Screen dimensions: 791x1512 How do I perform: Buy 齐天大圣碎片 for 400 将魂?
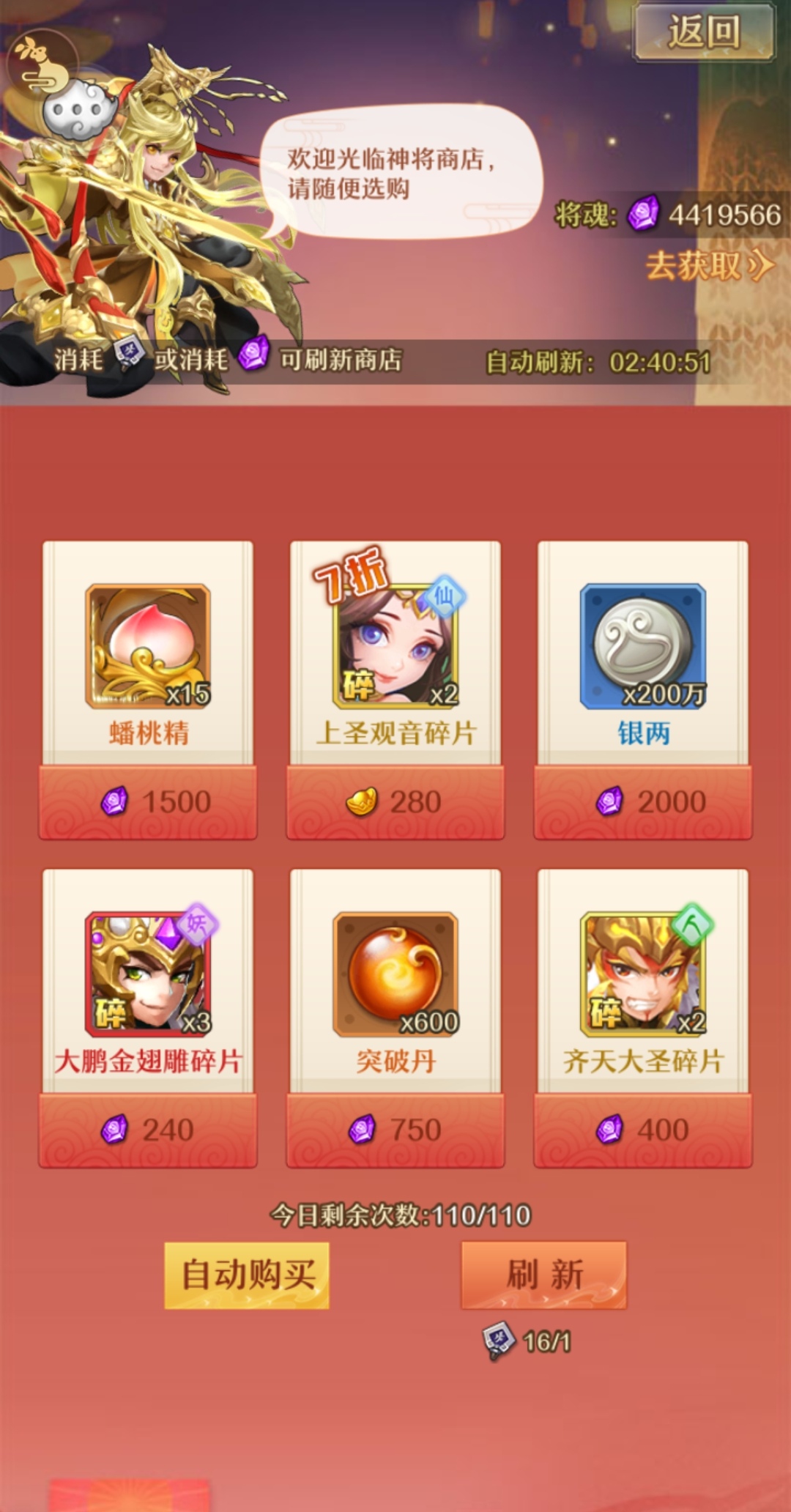(x=643, y=1130)
